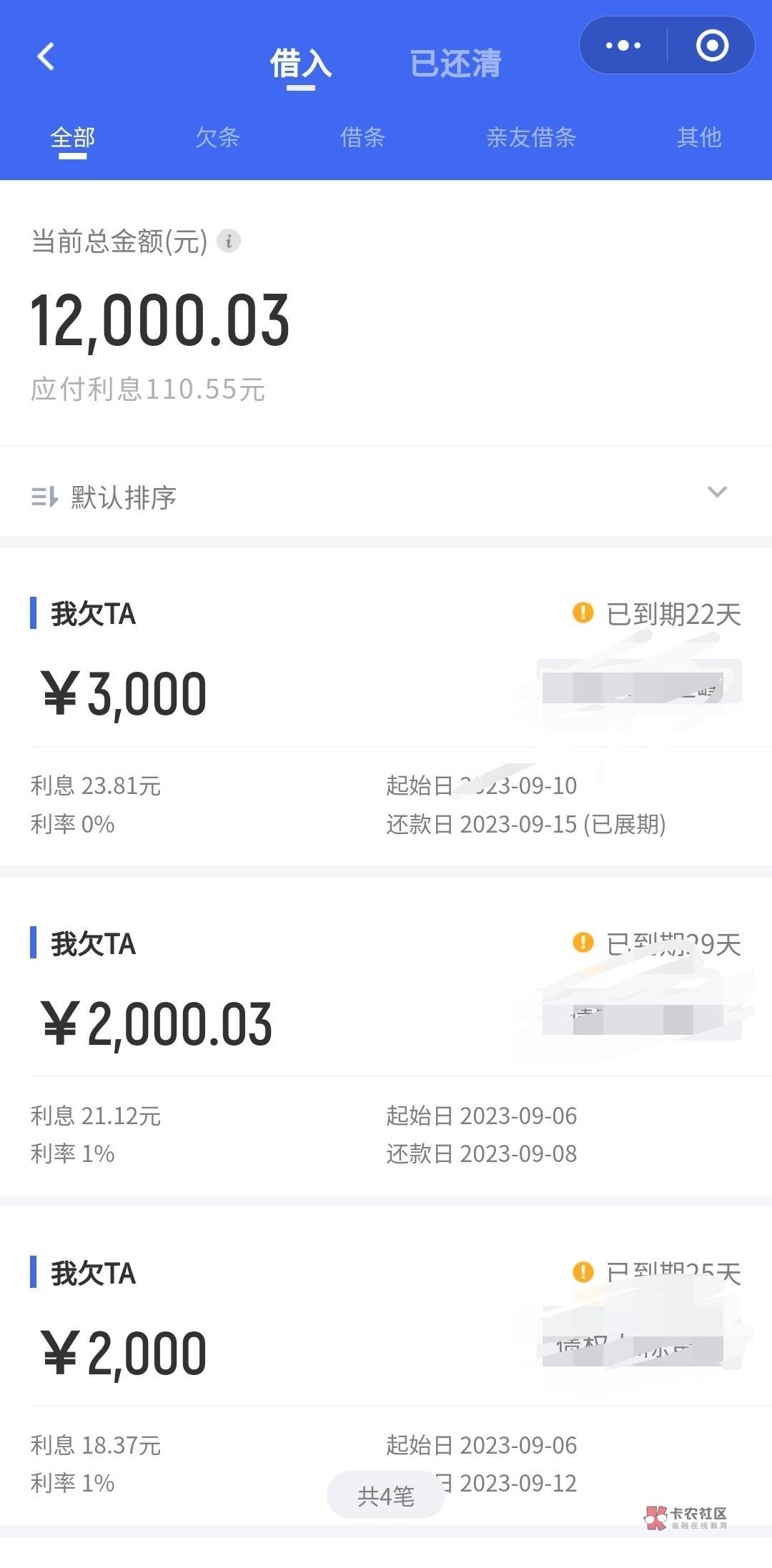Viewport: 772px width, 1568px height.
Task: Expand the 默认排序 sorting dropdown
Action: coord(716,492)
